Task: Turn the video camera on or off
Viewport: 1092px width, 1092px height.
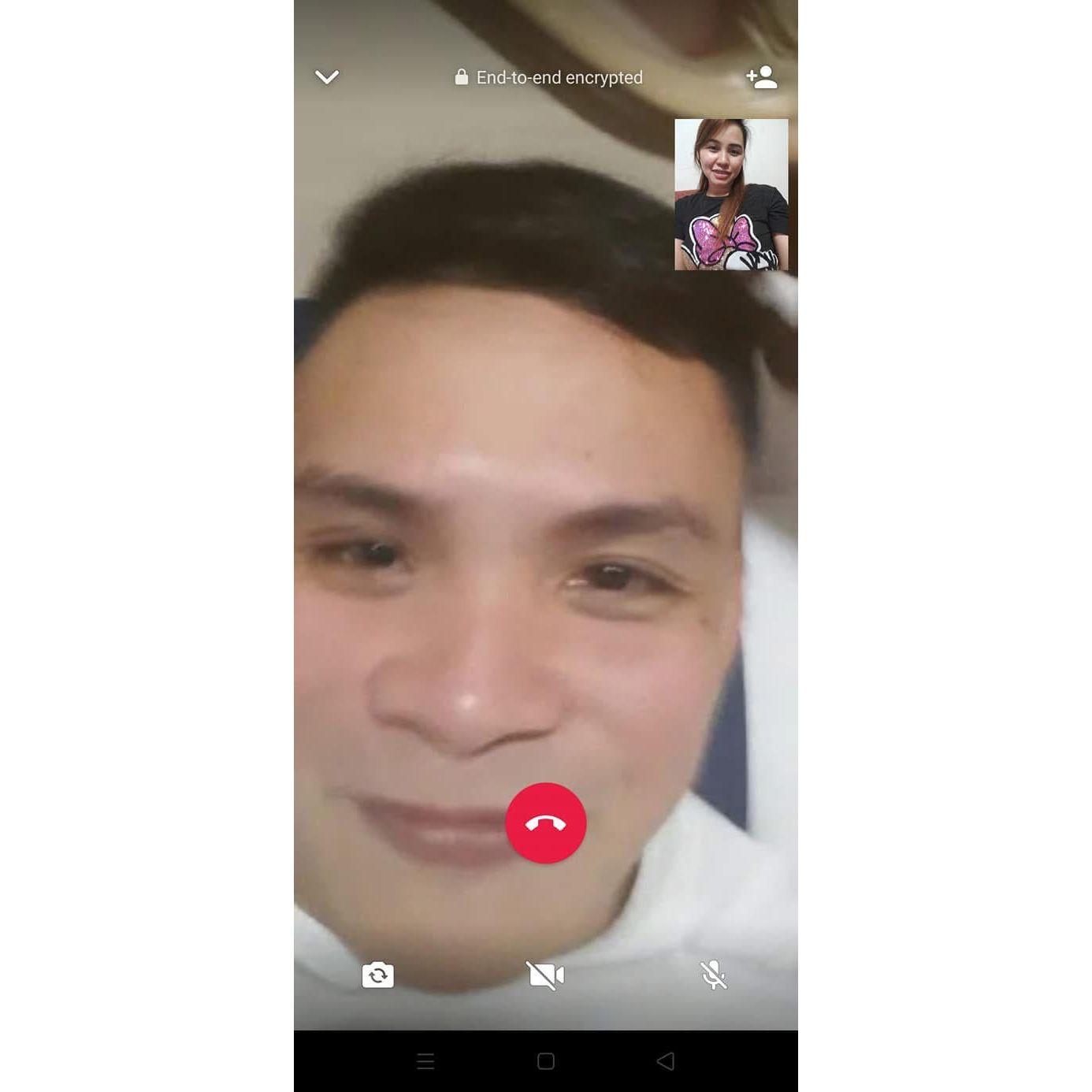Action: (x=546, y=975)
